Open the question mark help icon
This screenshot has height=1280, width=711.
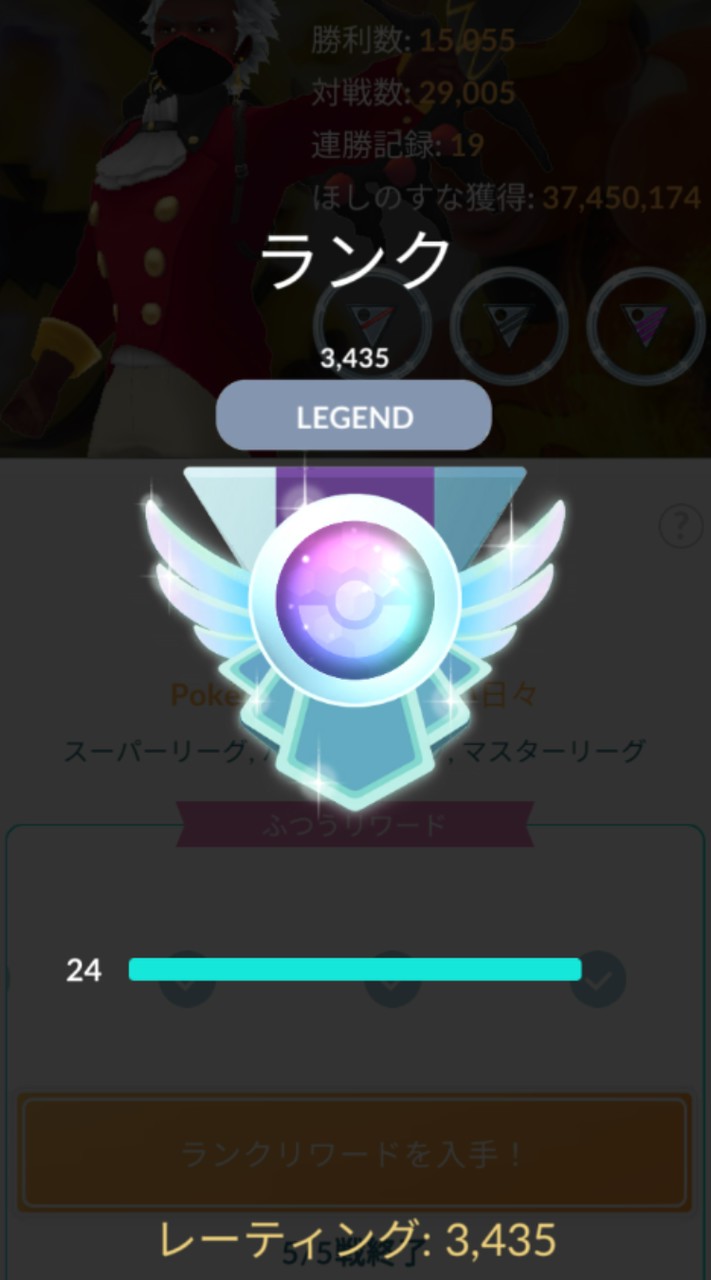click(681, 525)
